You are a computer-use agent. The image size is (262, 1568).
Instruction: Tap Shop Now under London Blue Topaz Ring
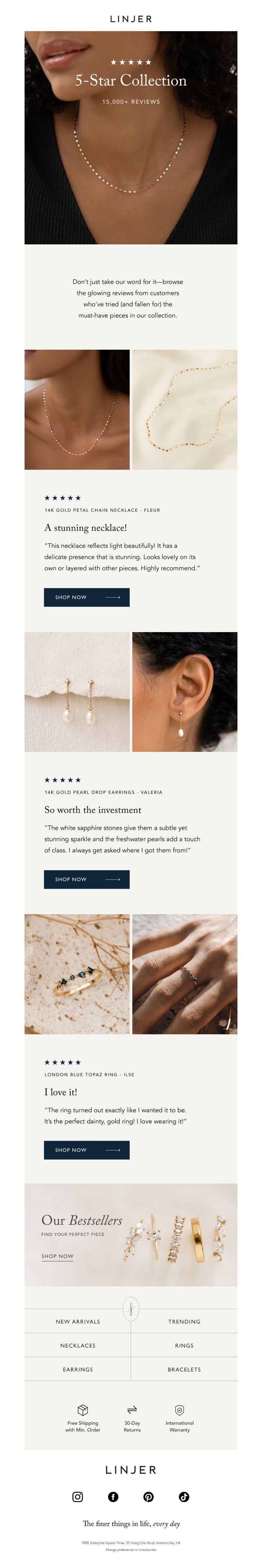click(x=86, y=1150)
